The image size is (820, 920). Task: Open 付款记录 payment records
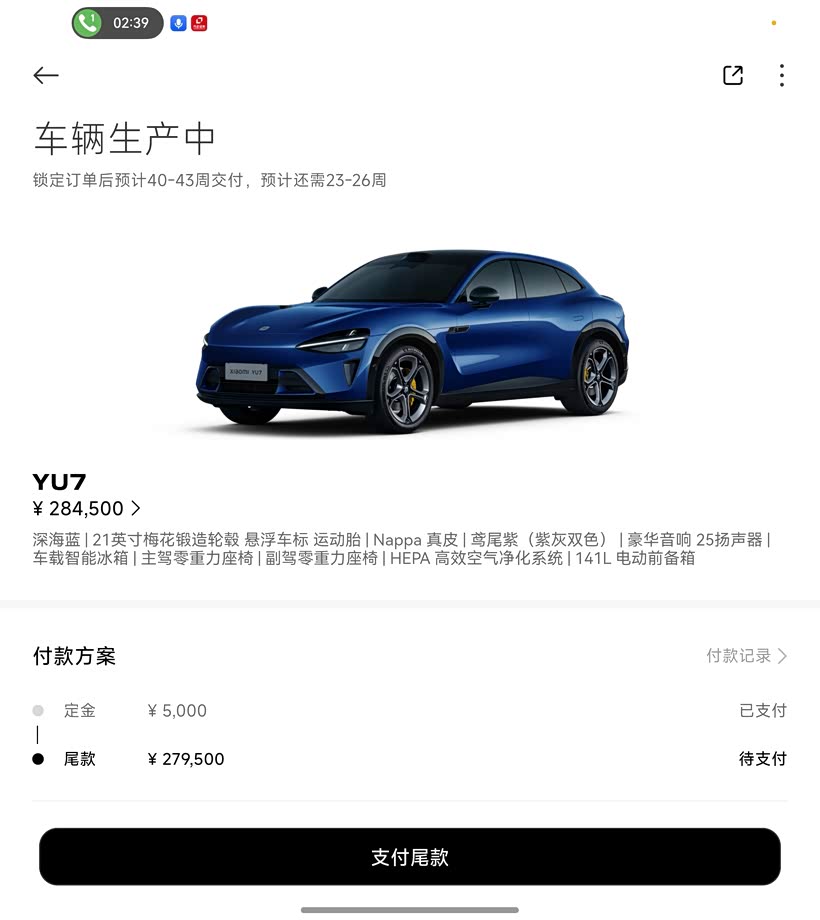click(746, 655)
